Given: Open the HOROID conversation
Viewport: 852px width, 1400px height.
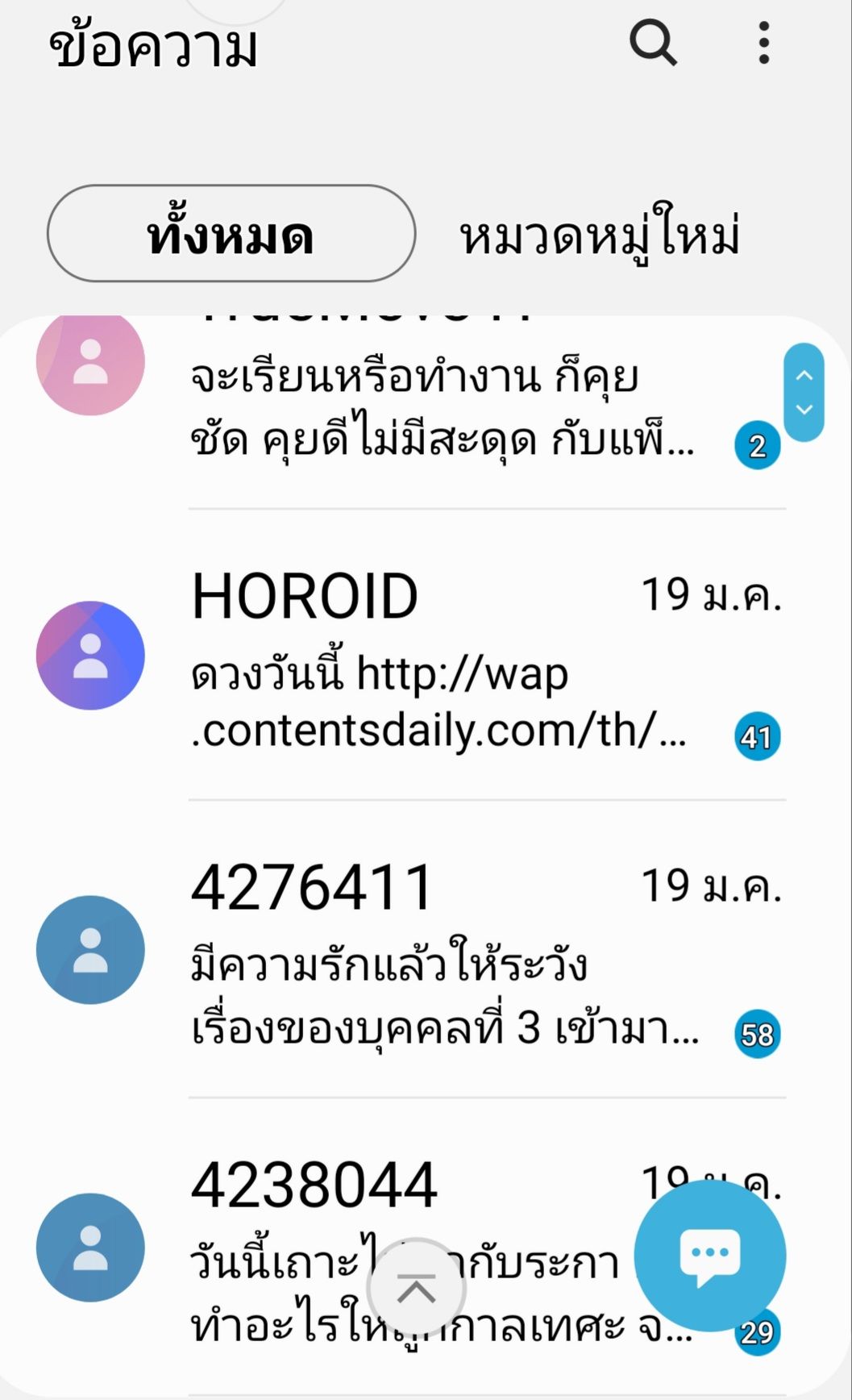Looking at the screenshot, I should 426,656.
